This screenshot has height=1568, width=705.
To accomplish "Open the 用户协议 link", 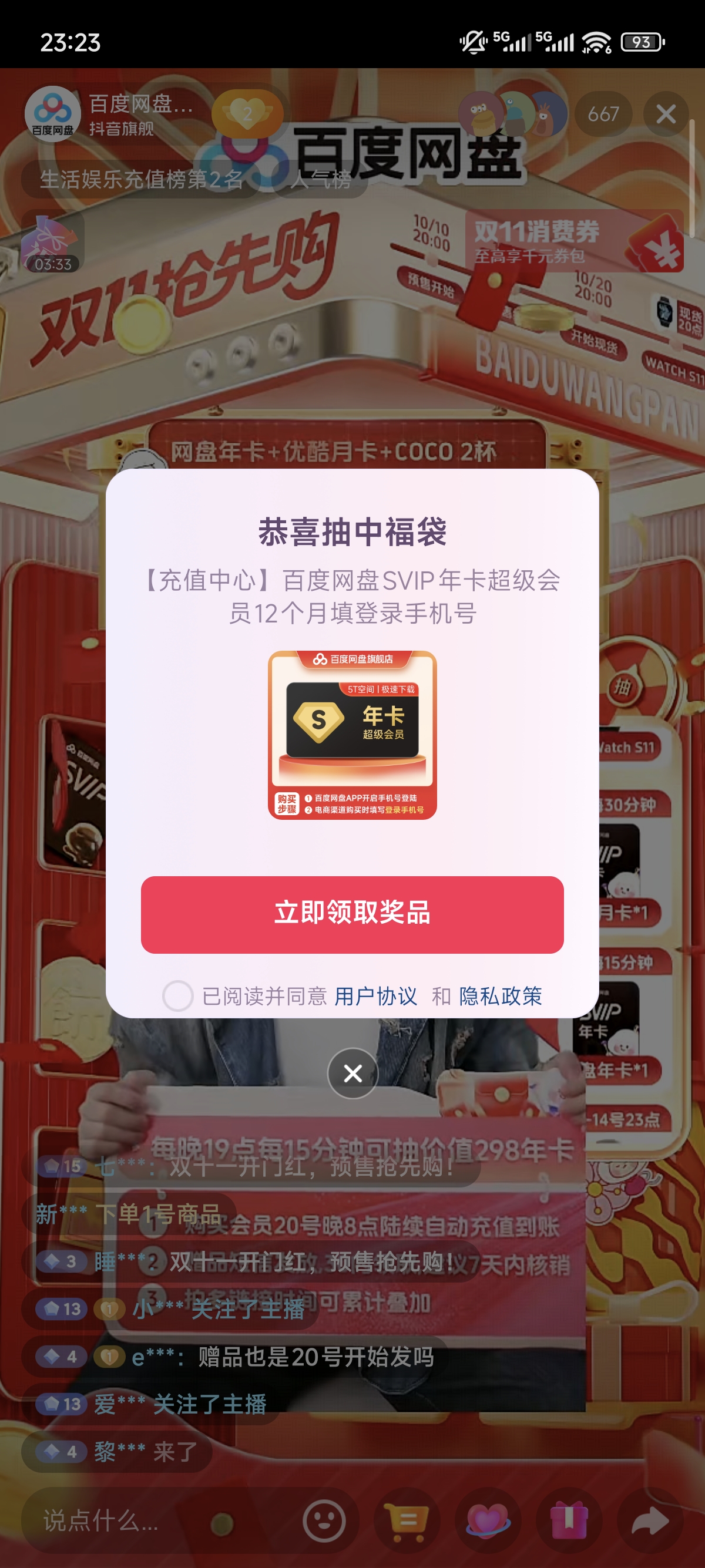I will [375, 997].
